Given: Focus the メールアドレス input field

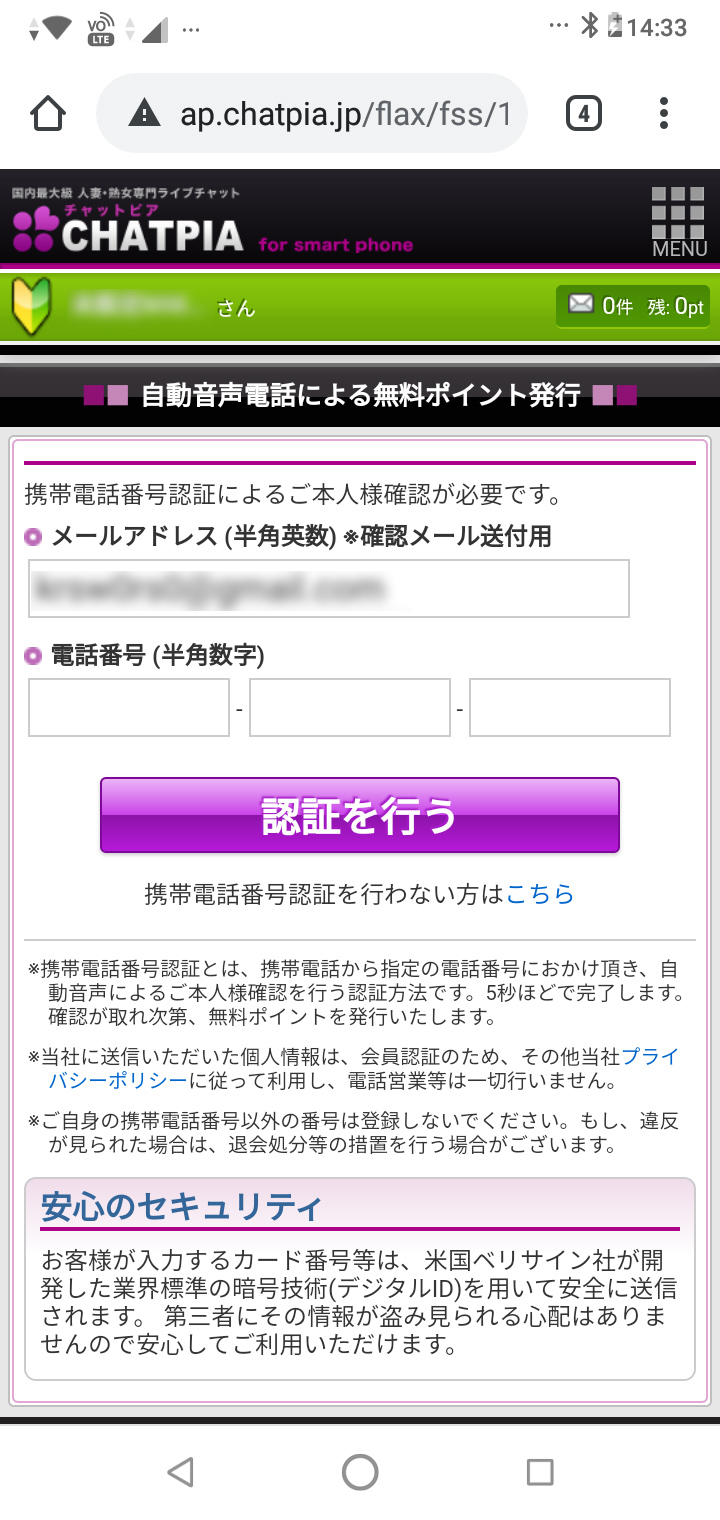Looking at the screenshot, I should tap(329, 588).
